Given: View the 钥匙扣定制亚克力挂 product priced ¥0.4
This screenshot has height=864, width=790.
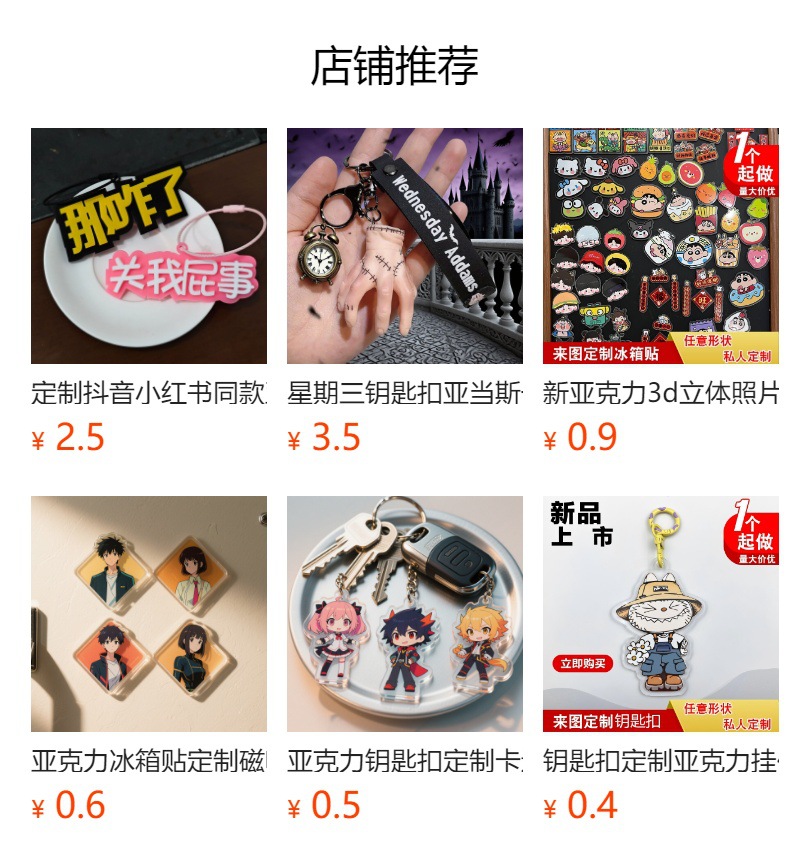Looking at the screenshot, I should coord(660,614).
